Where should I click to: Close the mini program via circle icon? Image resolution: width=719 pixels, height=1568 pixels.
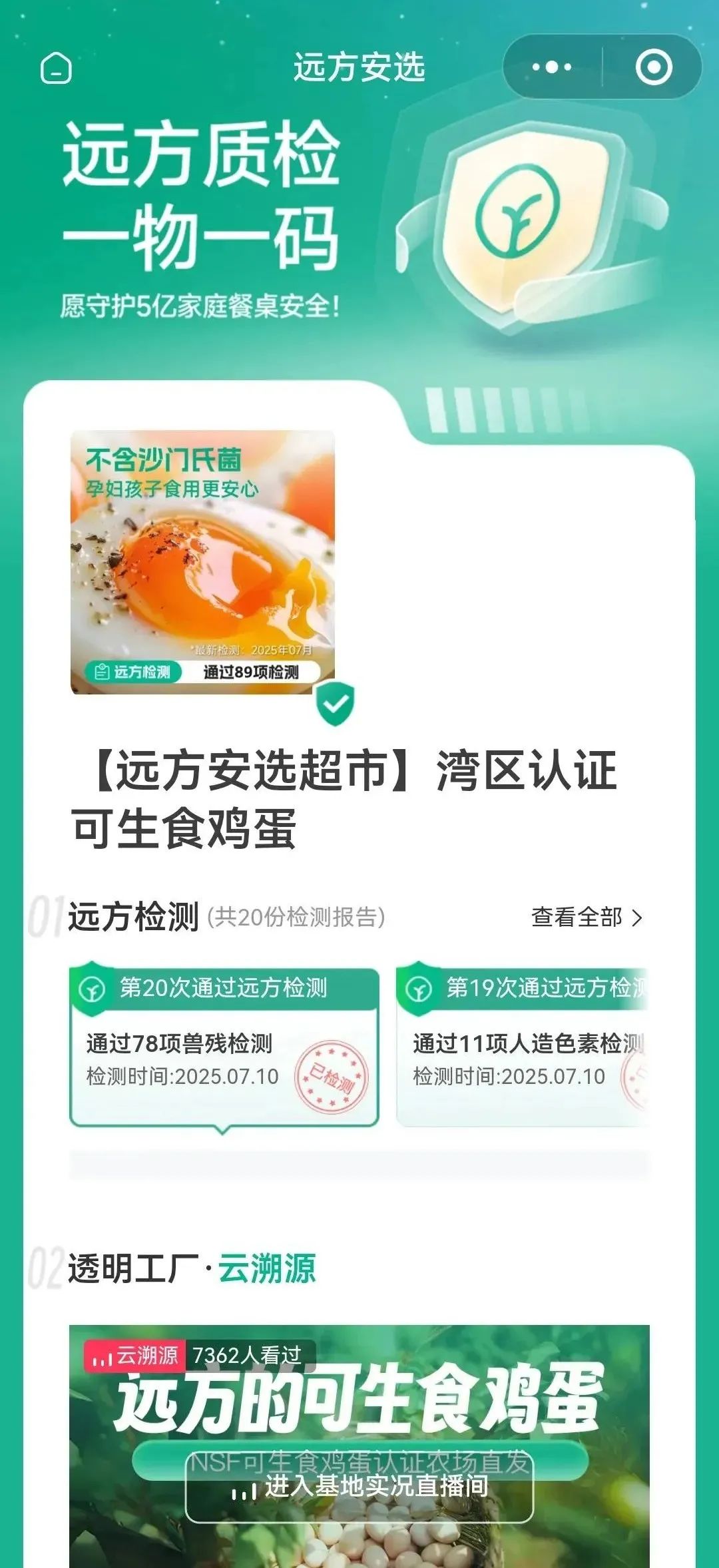coord(653,67)
